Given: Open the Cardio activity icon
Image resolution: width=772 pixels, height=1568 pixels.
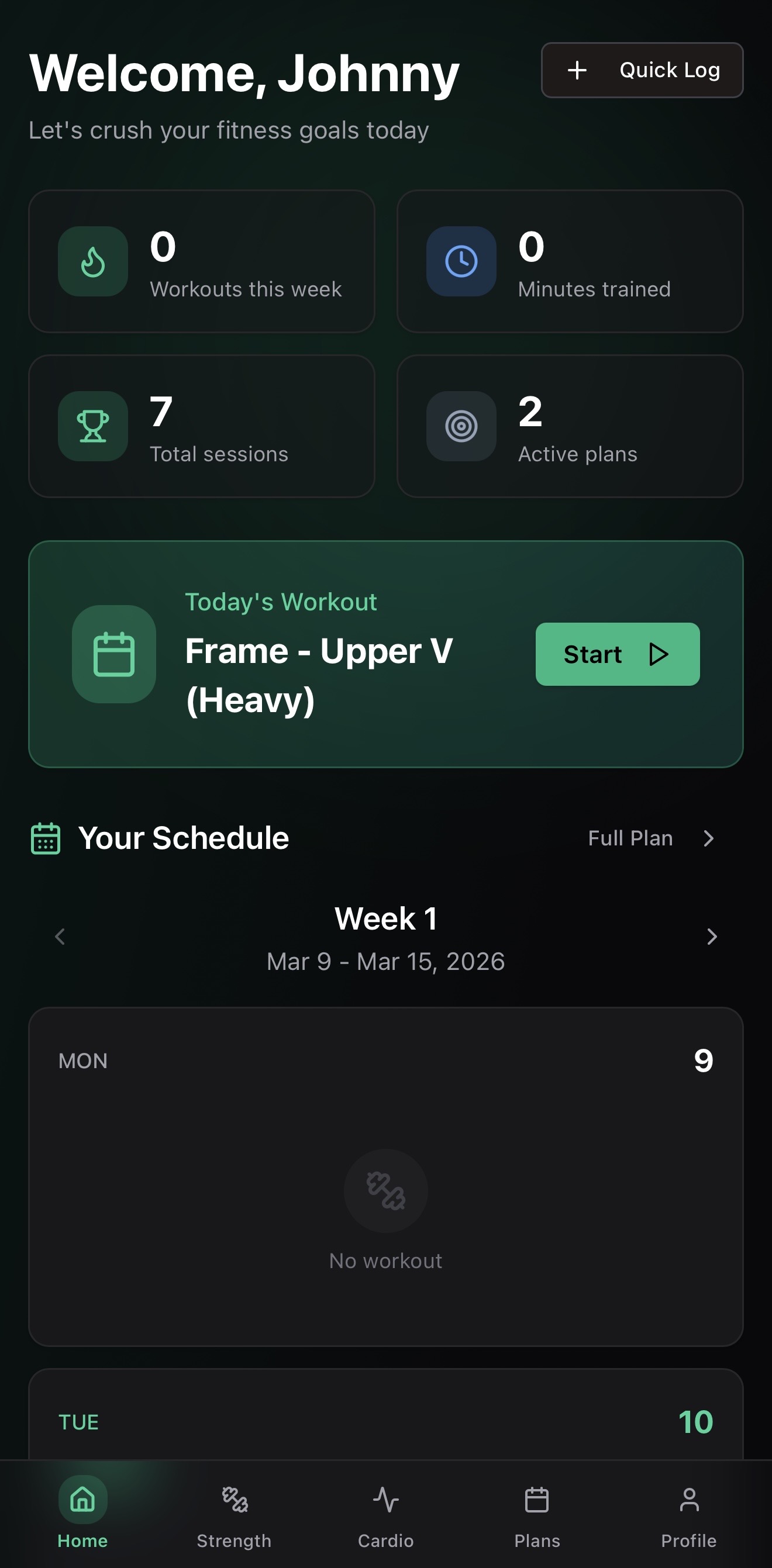Looking at the screenshot, I should [x=385, y=1500].
